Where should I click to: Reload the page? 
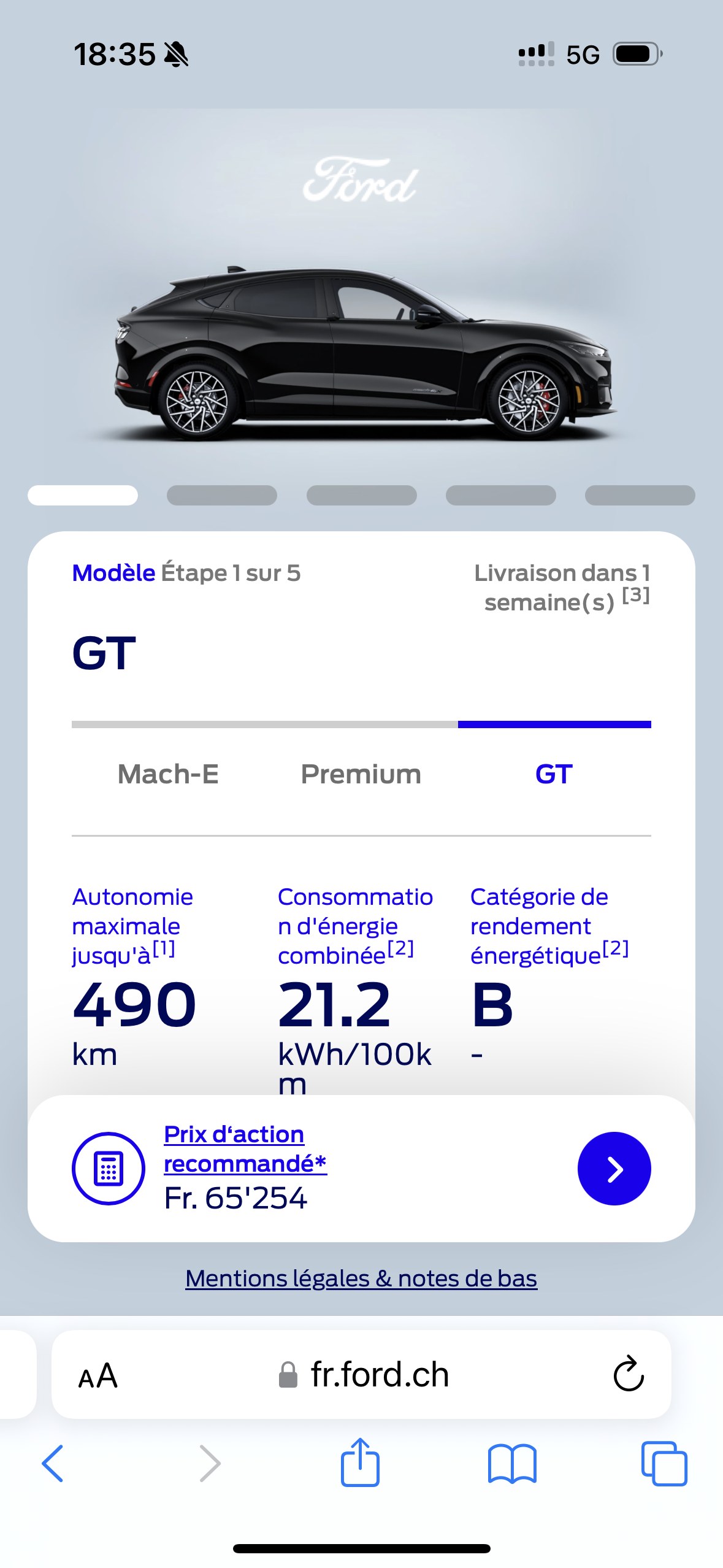coord(629,1374)
